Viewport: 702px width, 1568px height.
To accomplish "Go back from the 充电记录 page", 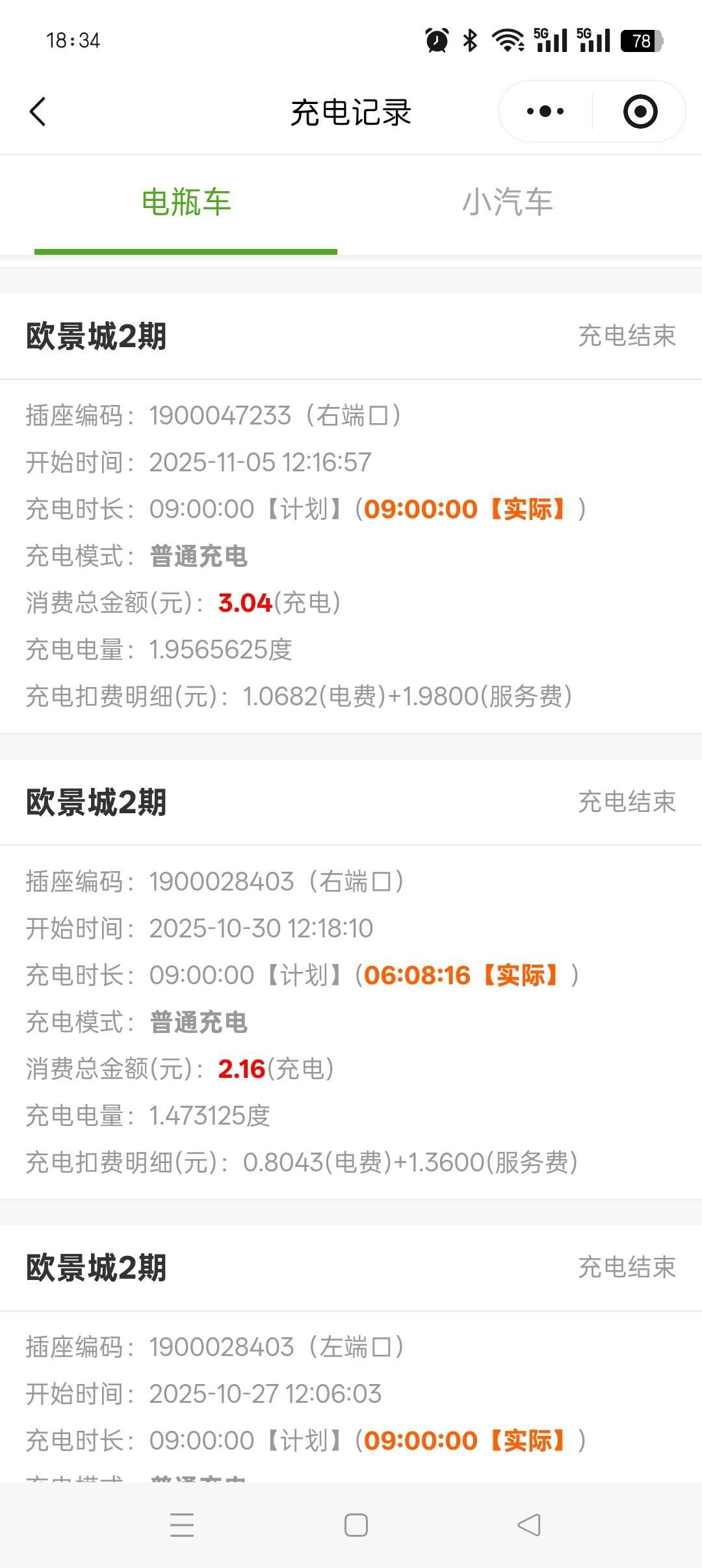I will click(x=38, y=112).
